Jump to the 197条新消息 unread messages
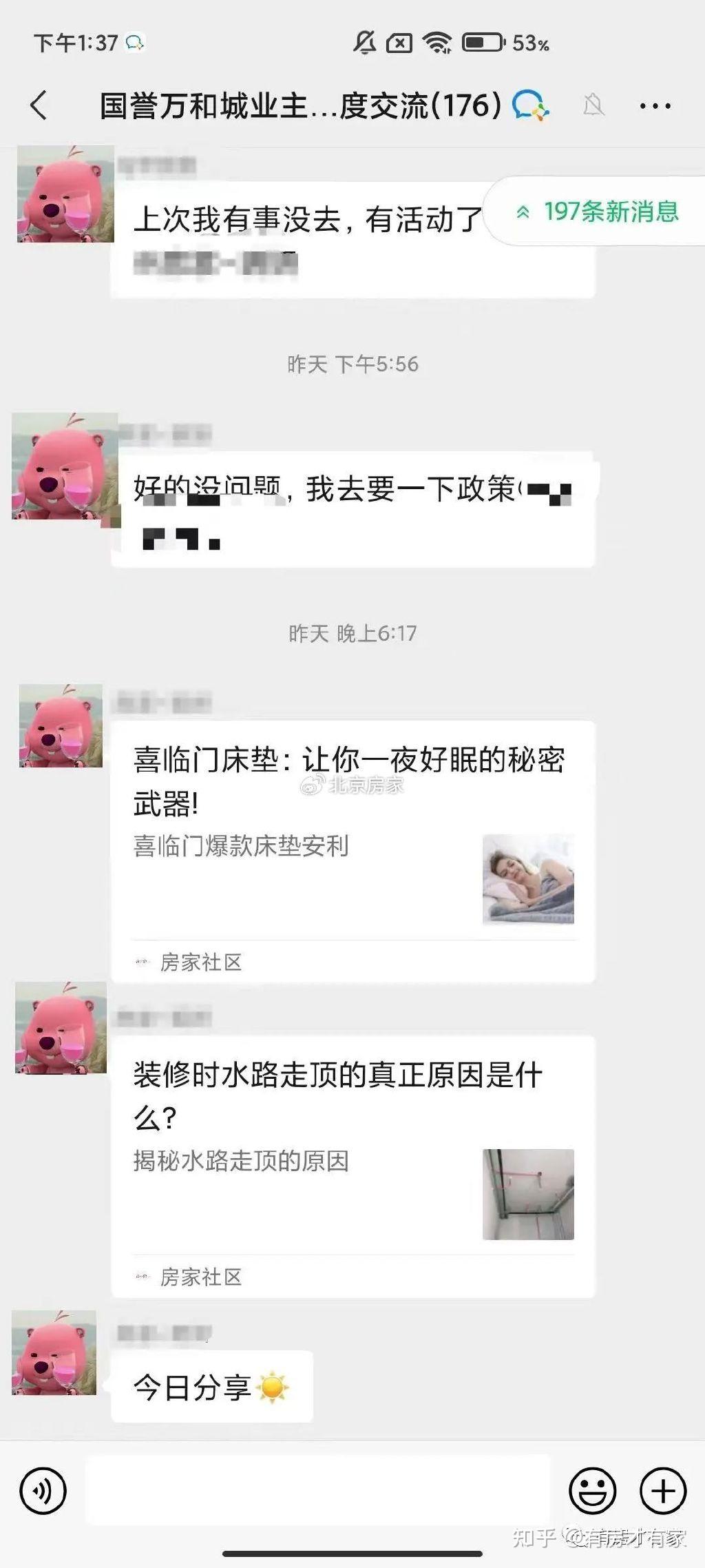705x1568 pixels. pyautogui.click(x=598, y=212)
